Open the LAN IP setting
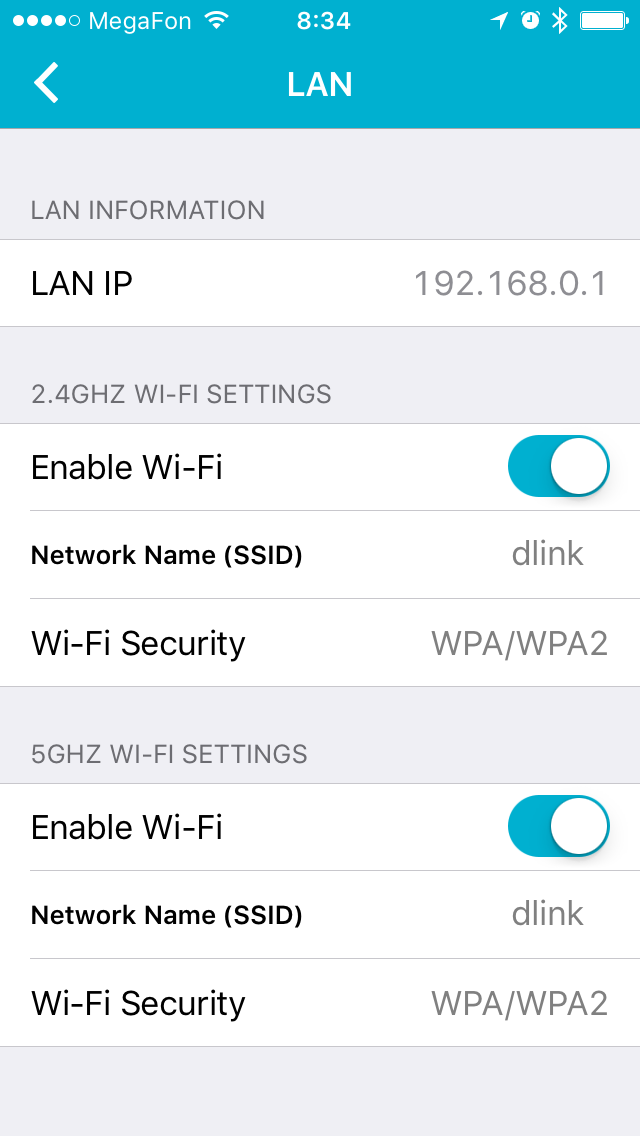640x1136 pixels. (320, 284)
